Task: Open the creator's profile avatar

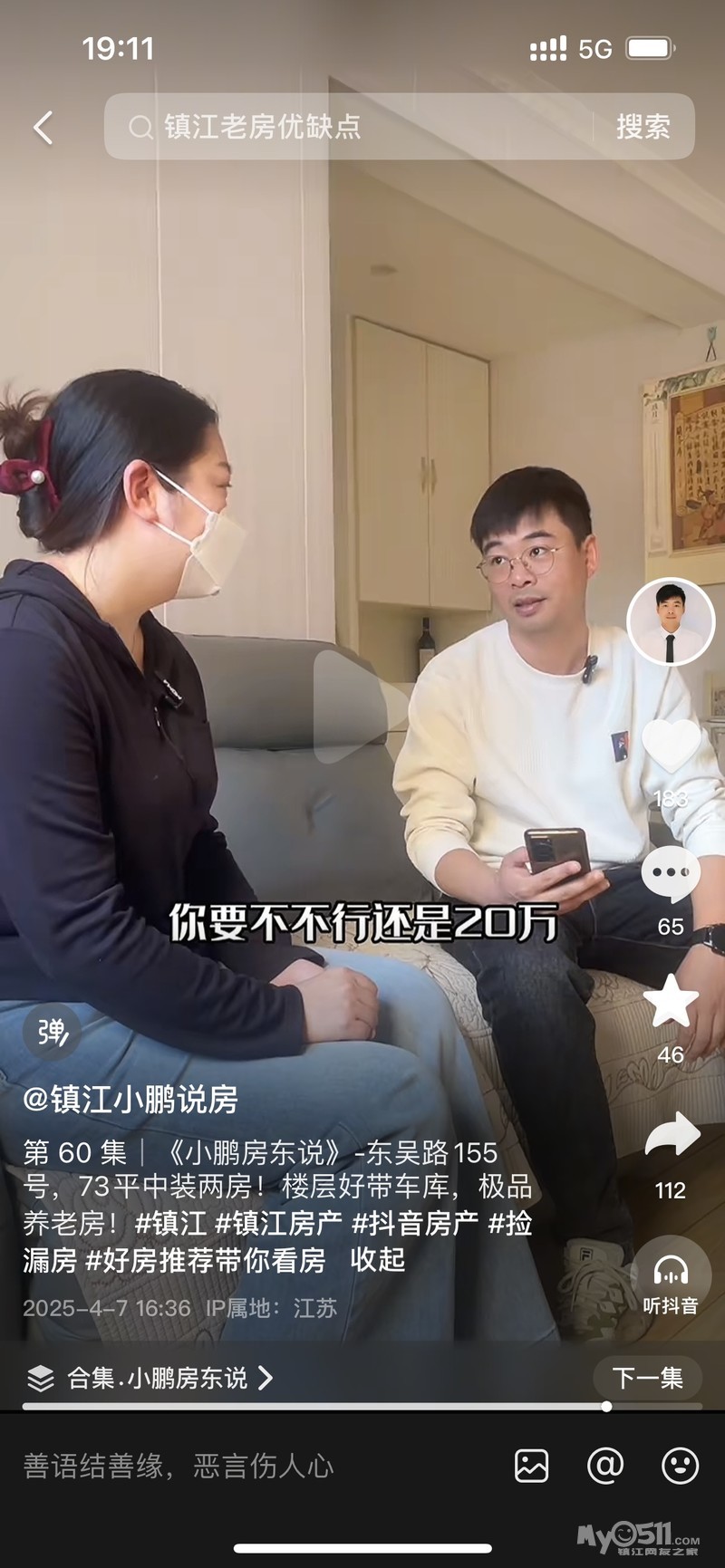Action: point(671,622)
